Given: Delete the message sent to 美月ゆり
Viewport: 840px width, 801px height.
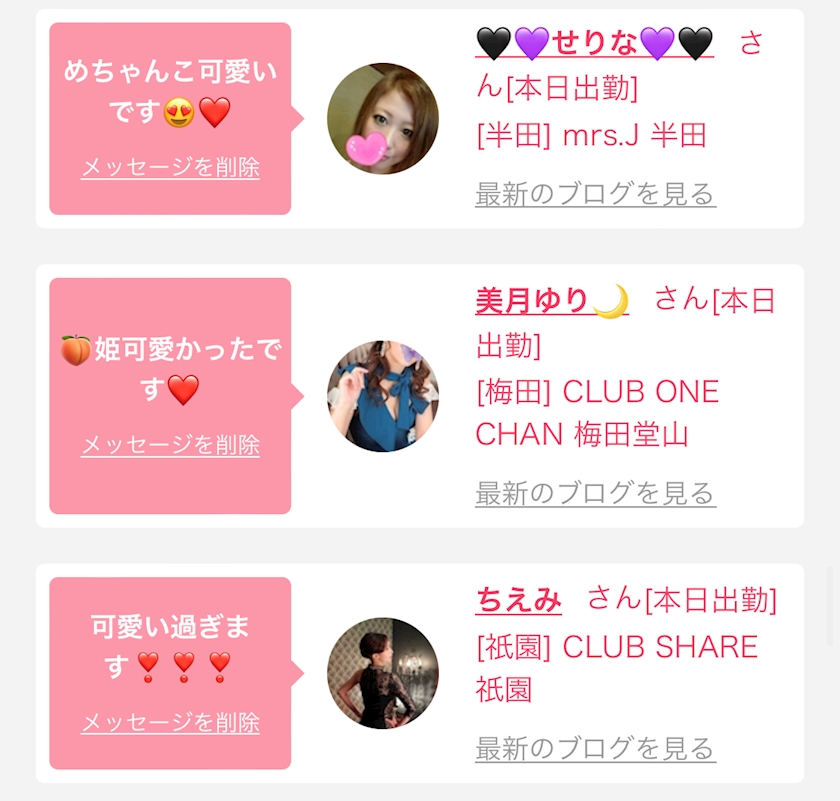Looking at the screenshot, I should point(170,445).
